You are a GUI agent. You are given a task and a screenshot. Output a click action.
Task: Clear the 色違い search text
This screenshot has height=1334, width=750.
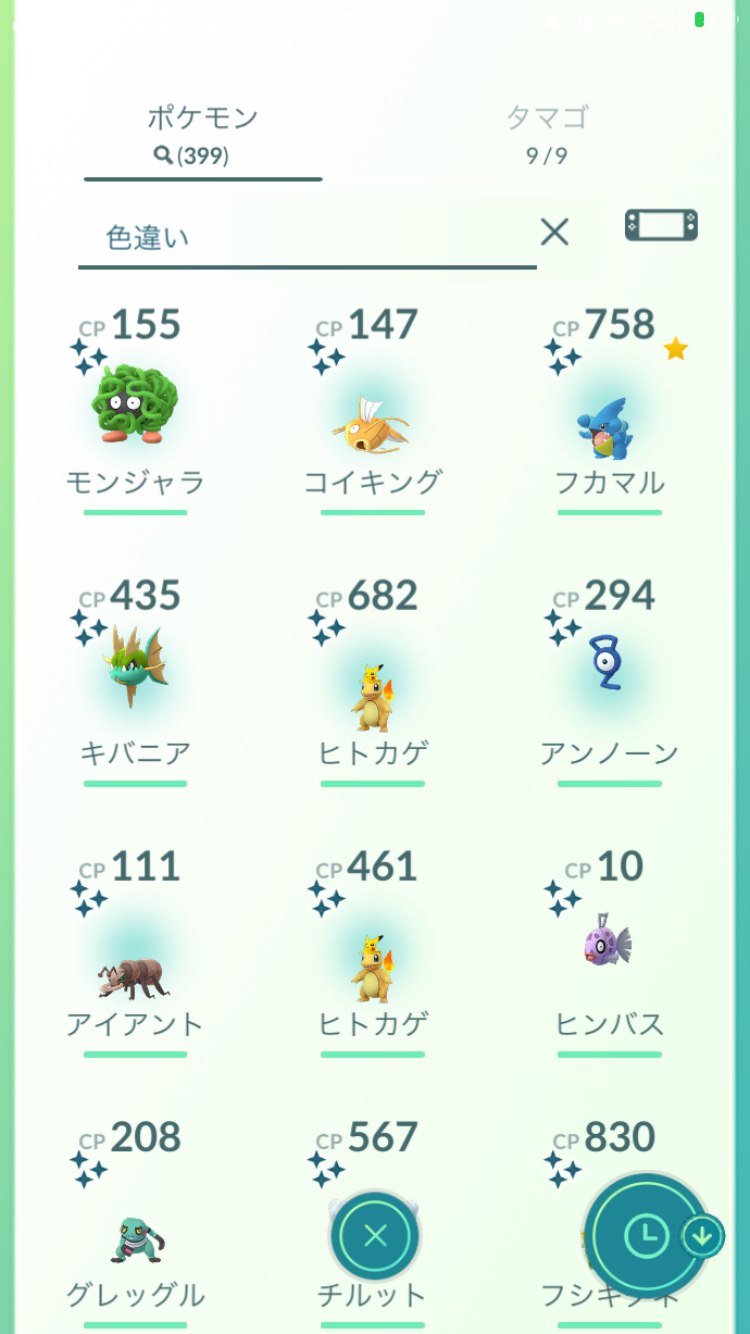tap(554, 232)
